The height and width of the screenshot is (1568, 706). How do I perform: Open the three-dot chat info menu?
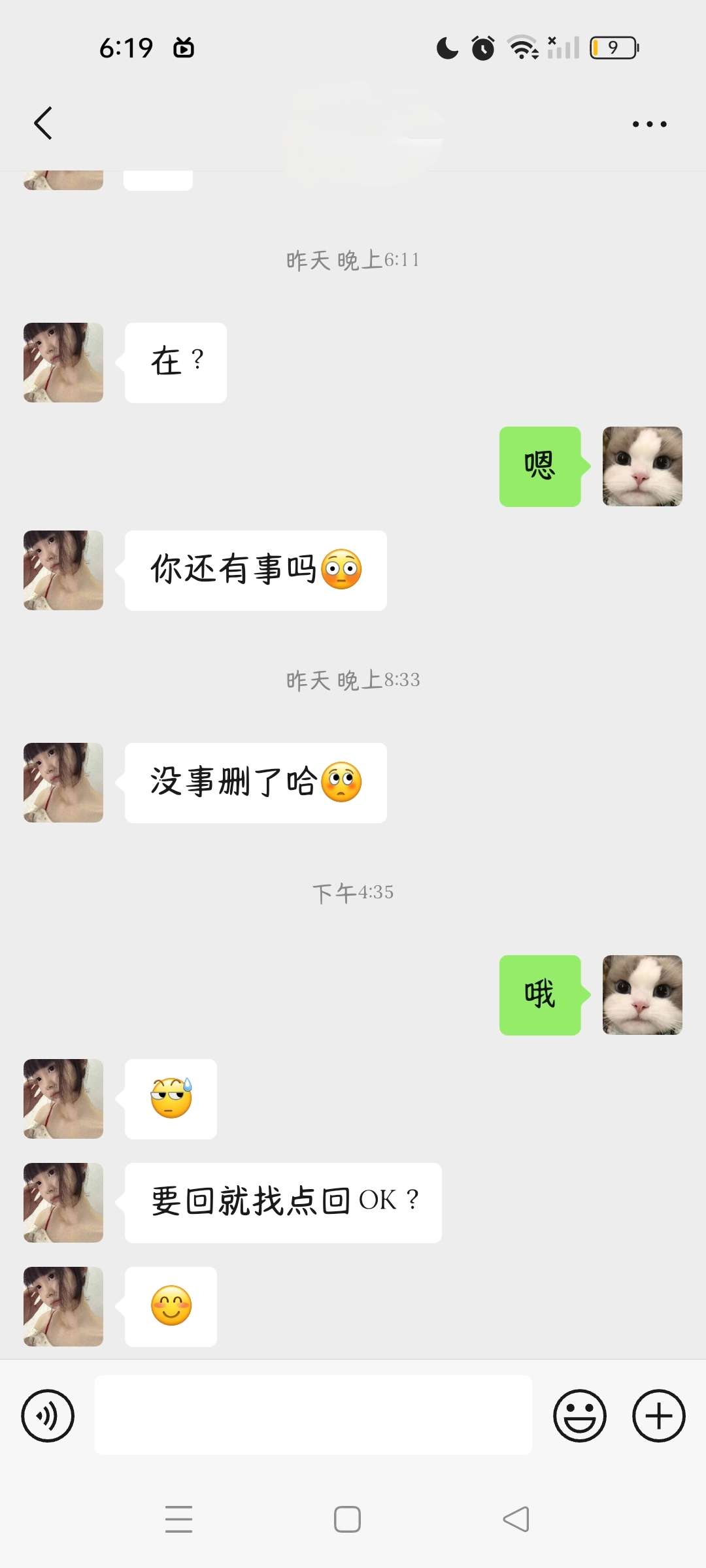(x=649, y=124)
